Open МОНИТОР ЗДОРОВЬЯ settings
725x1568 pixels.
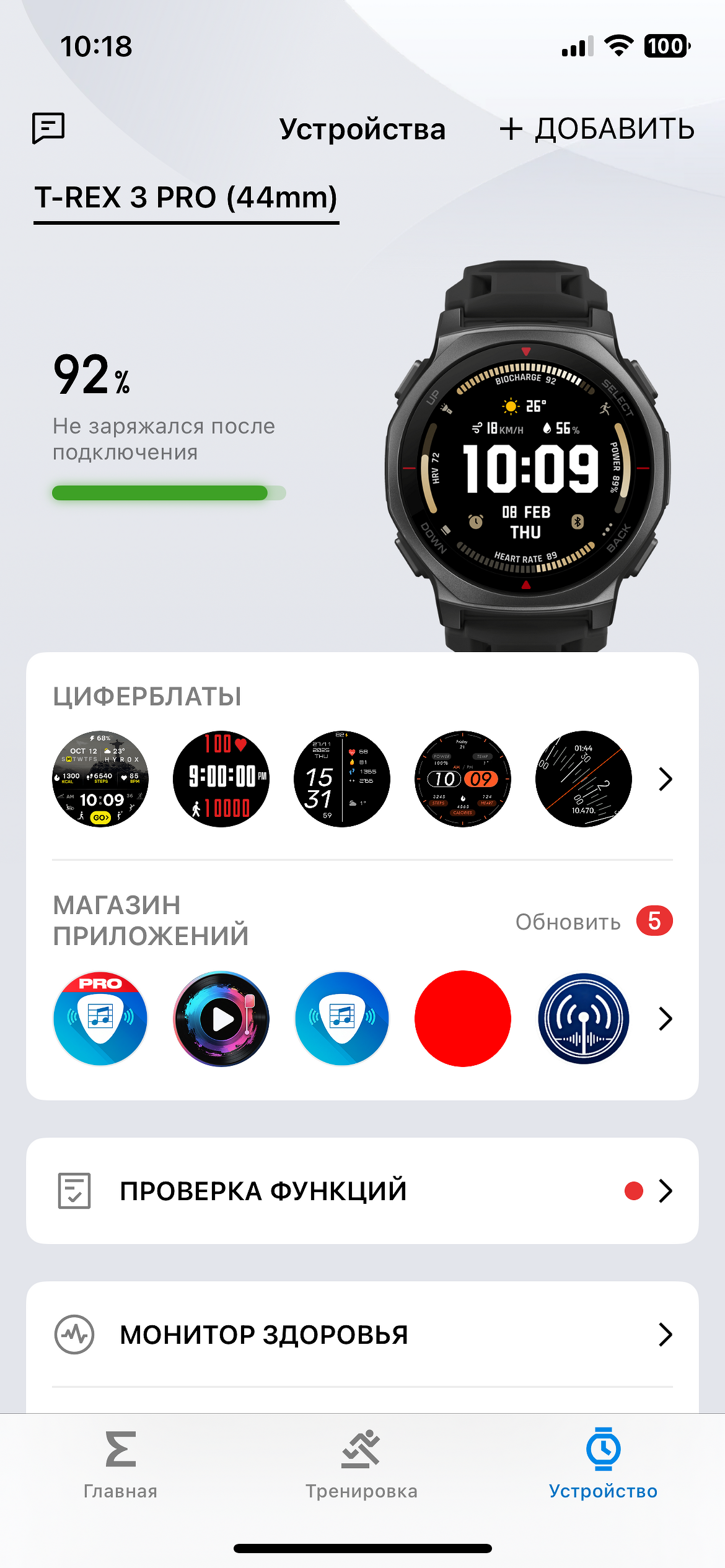pos(362,1335)
